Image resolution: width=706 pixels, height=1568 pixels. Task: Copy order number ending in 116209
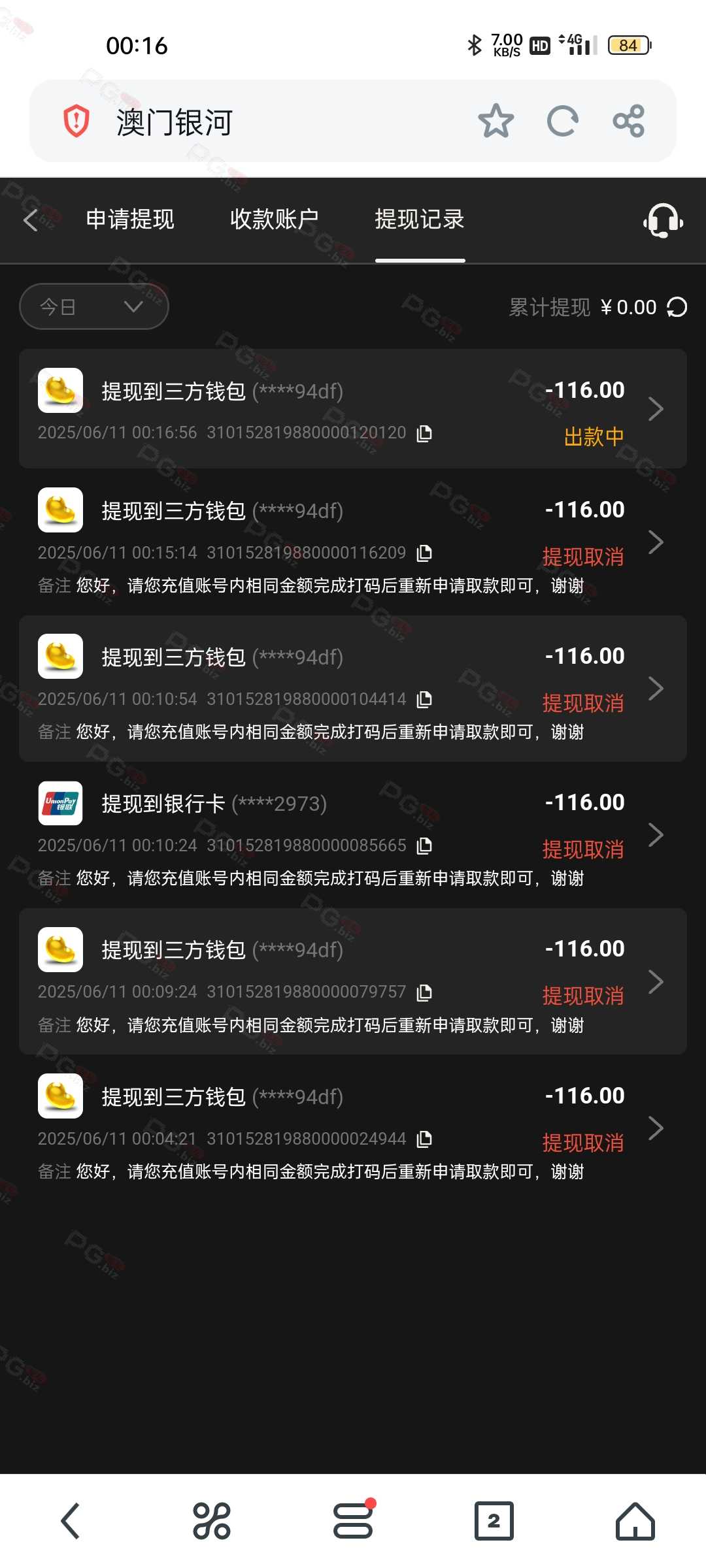click(425, 553)
